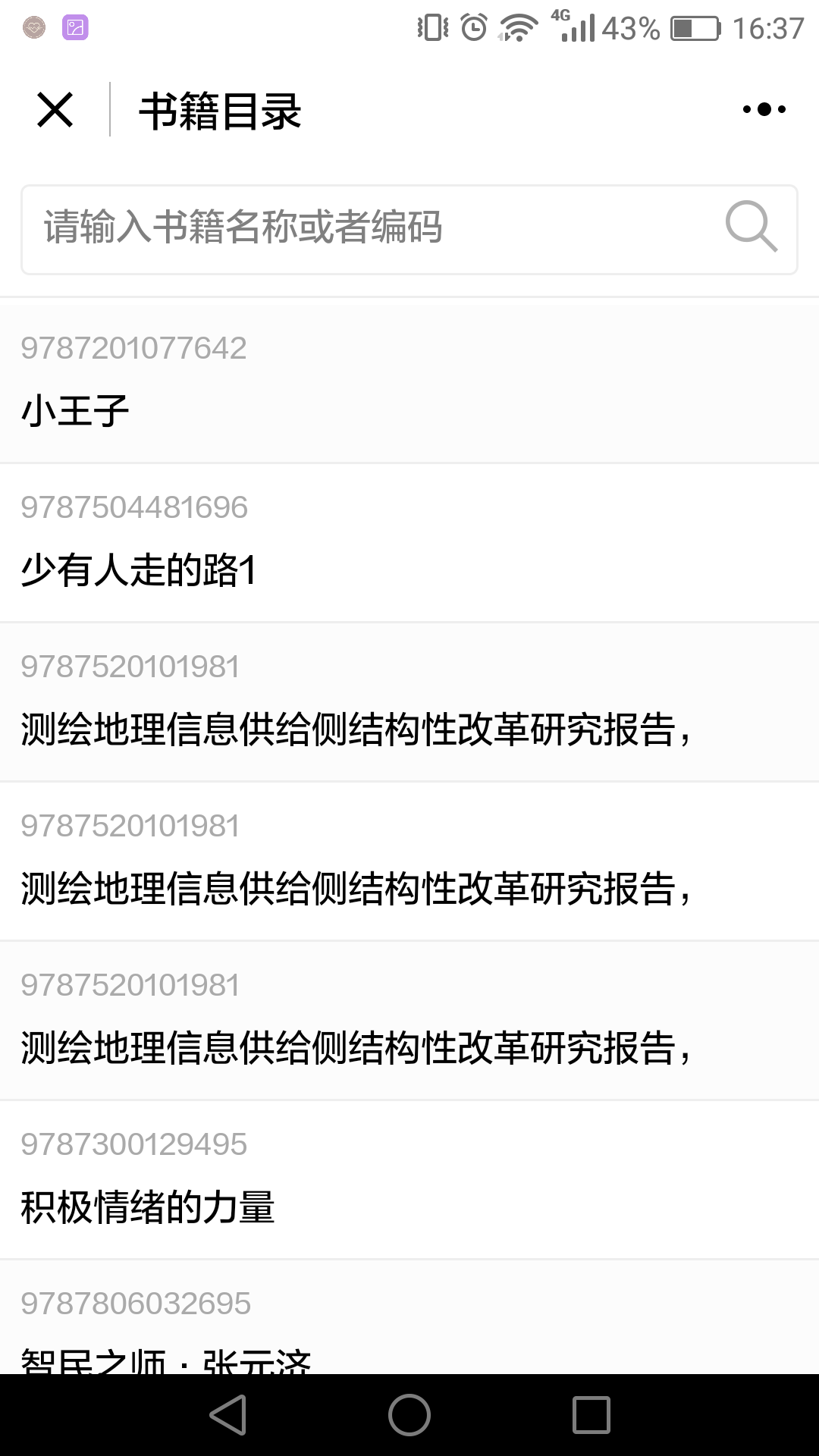
Task: Open the three-dot more menu
Action: [764, 110]
